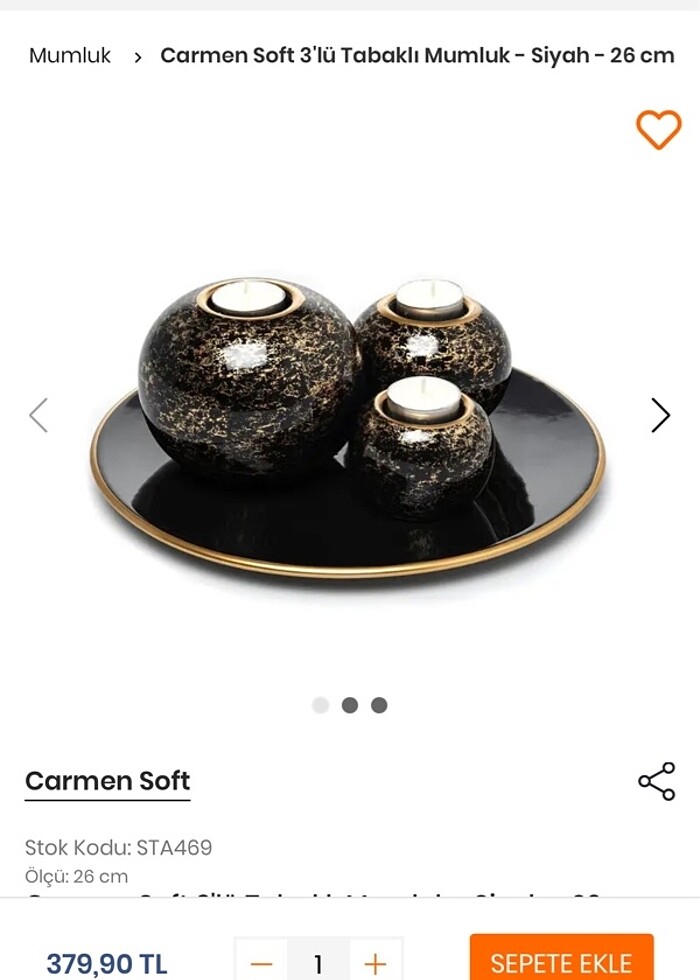Screen dimensions: 700x980
Task: Show previous product image with left arrow
Action: tap(38, 415)
